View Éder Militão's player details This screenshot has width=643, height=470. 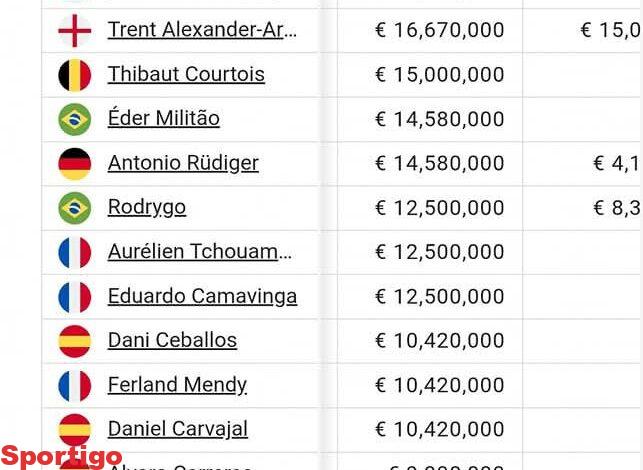tap(163, 118)
